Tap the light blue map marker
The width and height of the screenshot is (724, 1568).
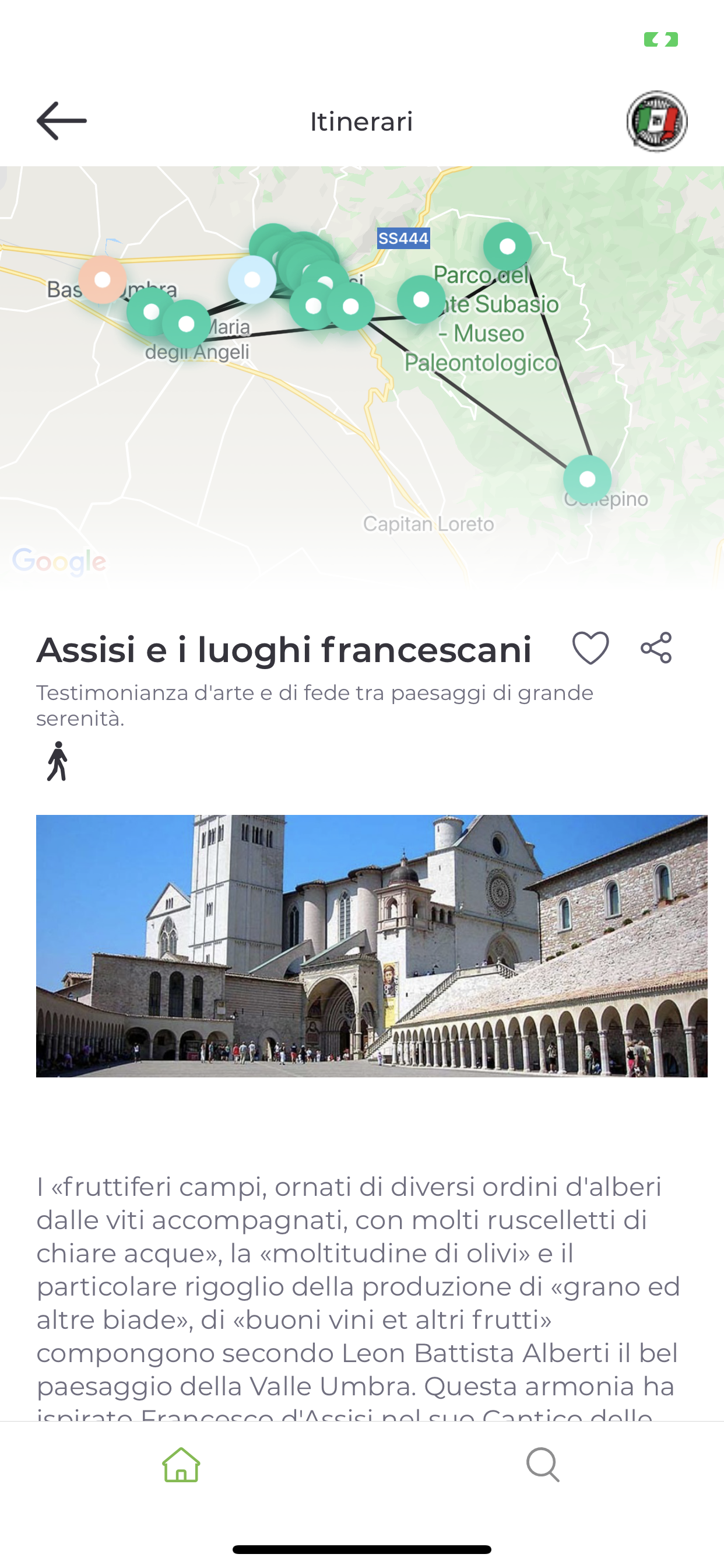pos(251,279)
